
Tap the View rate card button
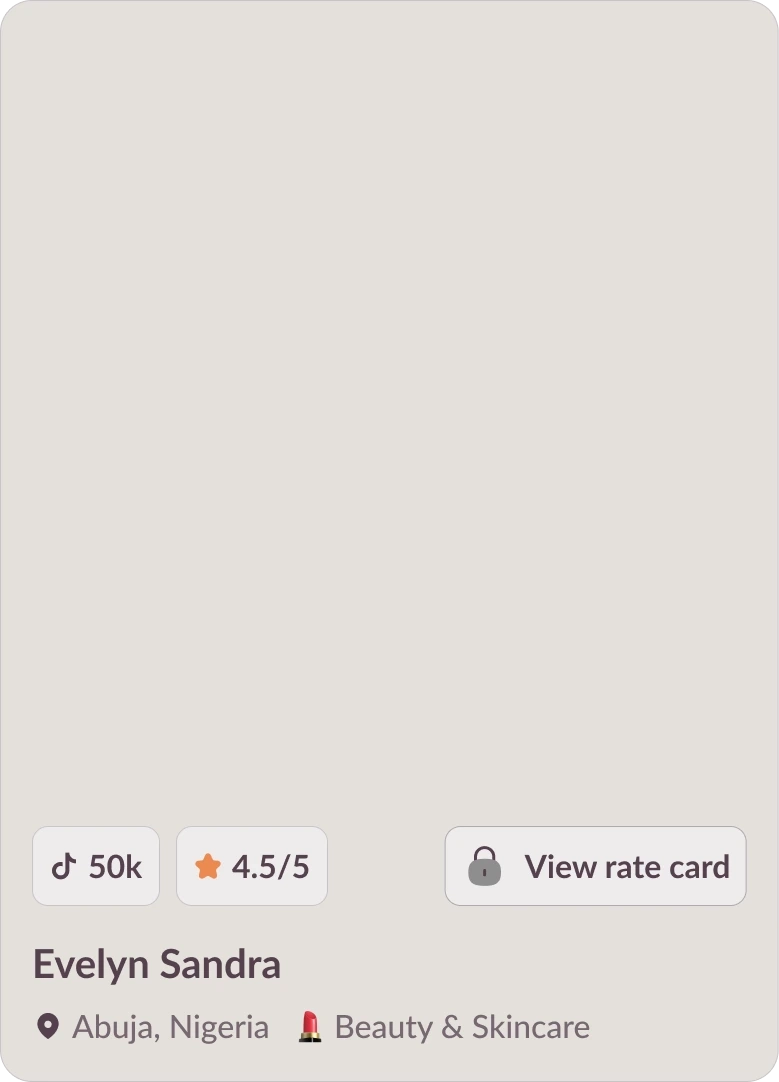pos(595,866)
